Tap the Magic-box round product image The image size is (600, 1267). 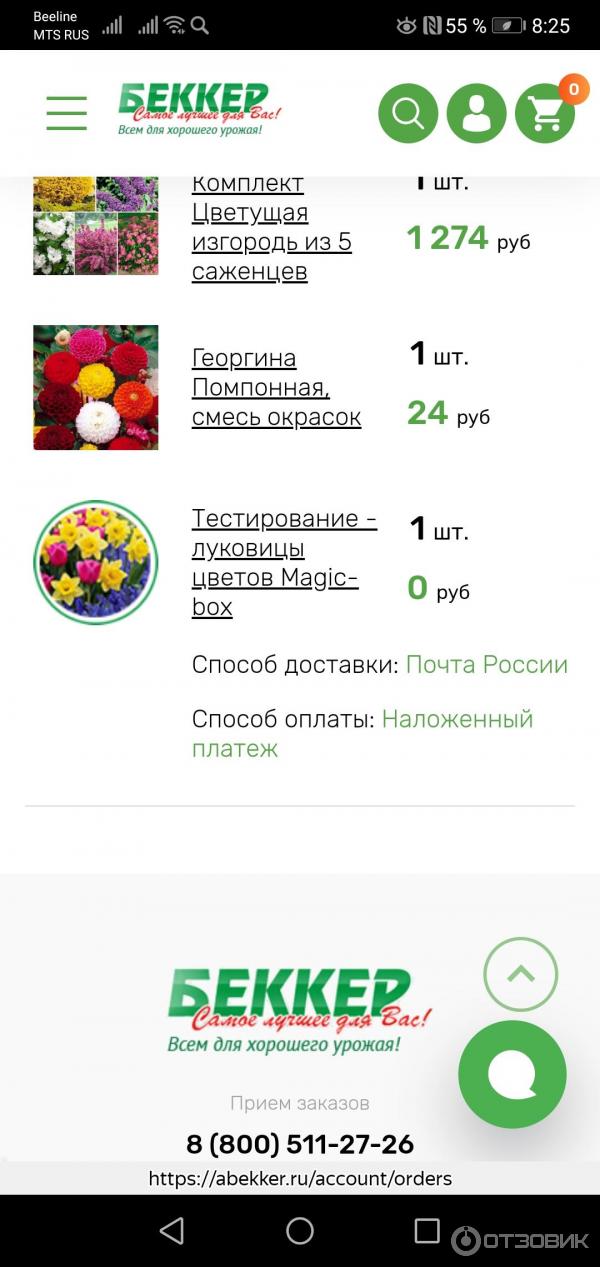[96, 562]
